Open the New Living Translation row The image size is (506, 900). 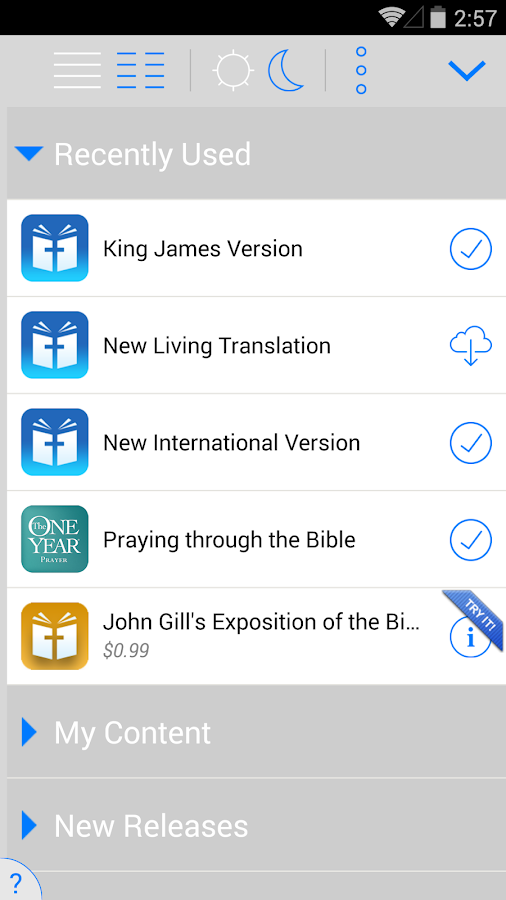click(256, 346)
